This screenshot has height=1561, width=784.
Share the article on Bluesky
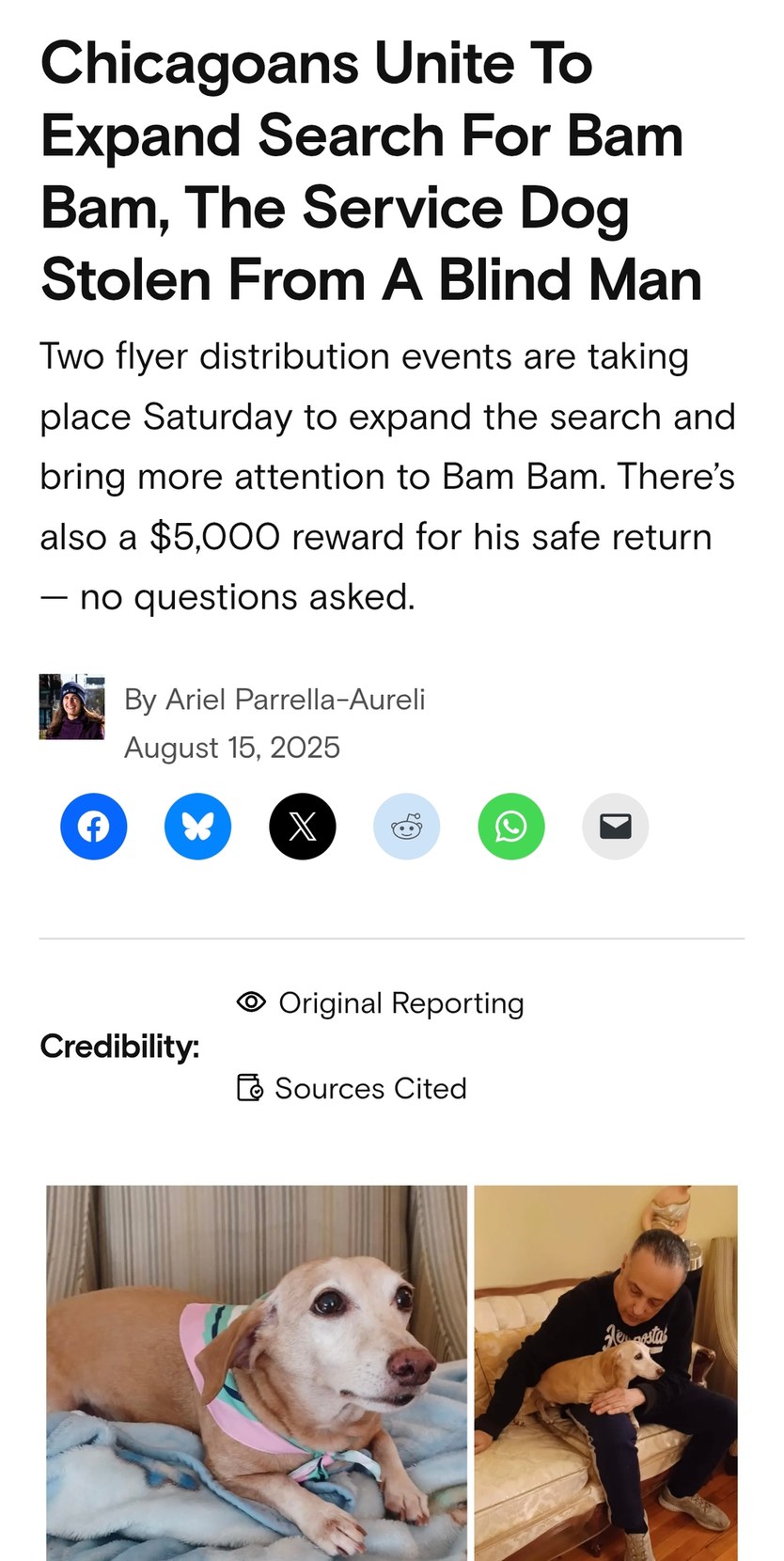[x=197, y=827]
